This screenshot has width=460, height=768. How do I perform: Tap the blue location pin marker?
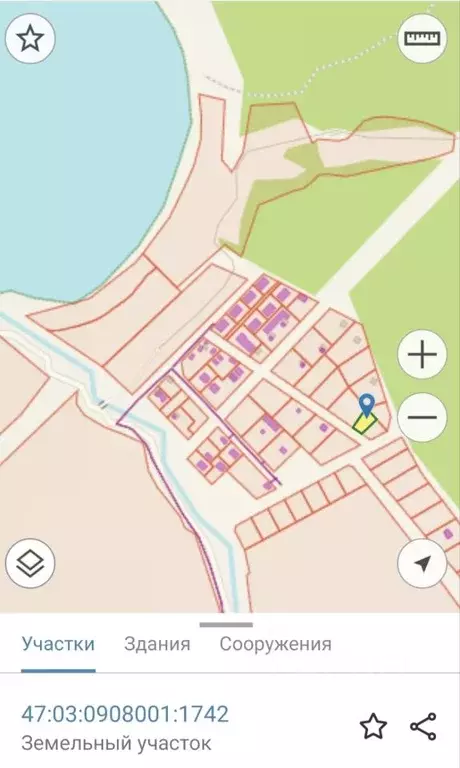click(366, 406)
